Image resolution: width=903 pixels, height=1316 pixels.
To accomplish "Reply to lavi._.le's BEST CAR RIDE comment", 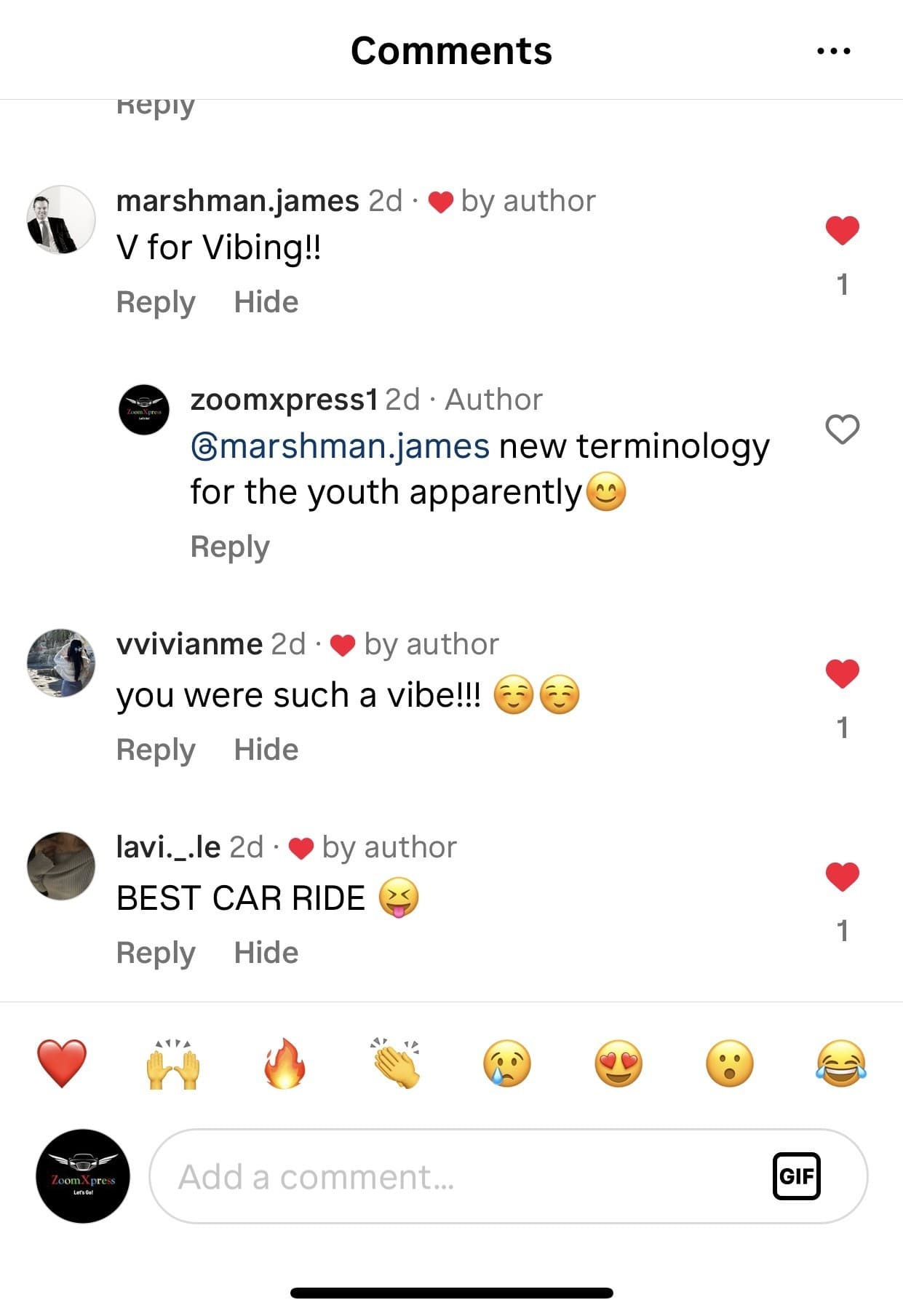I will 156,953.
